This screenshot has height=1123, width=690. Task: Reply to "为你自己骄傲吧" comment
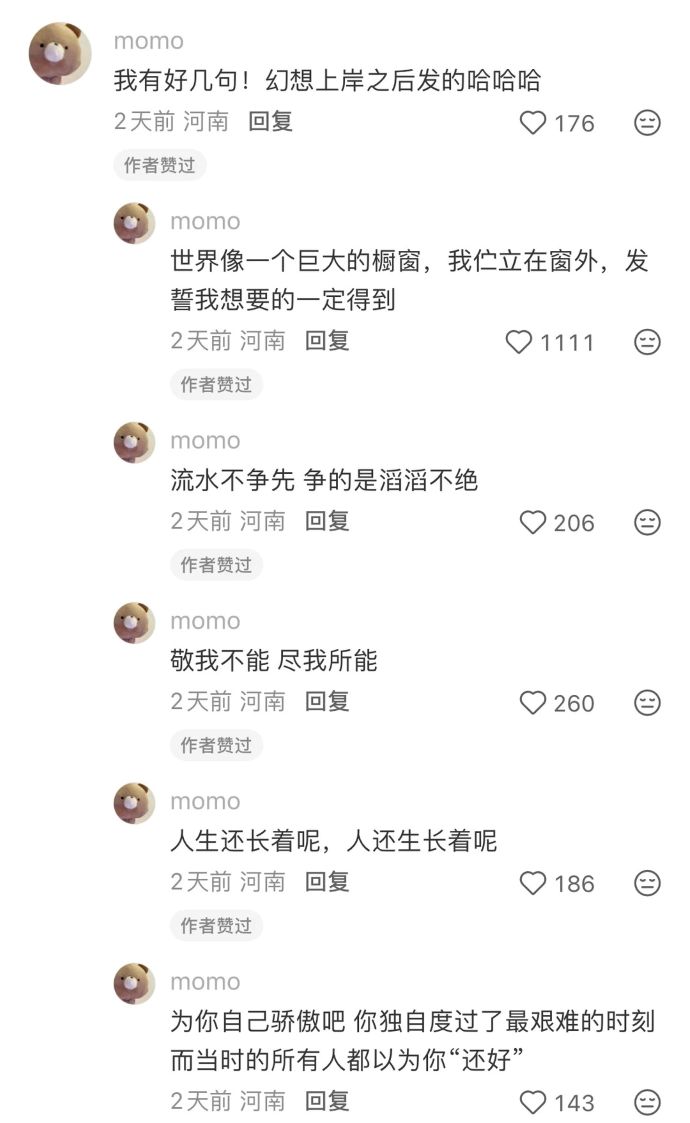(x=327, y=1101)
